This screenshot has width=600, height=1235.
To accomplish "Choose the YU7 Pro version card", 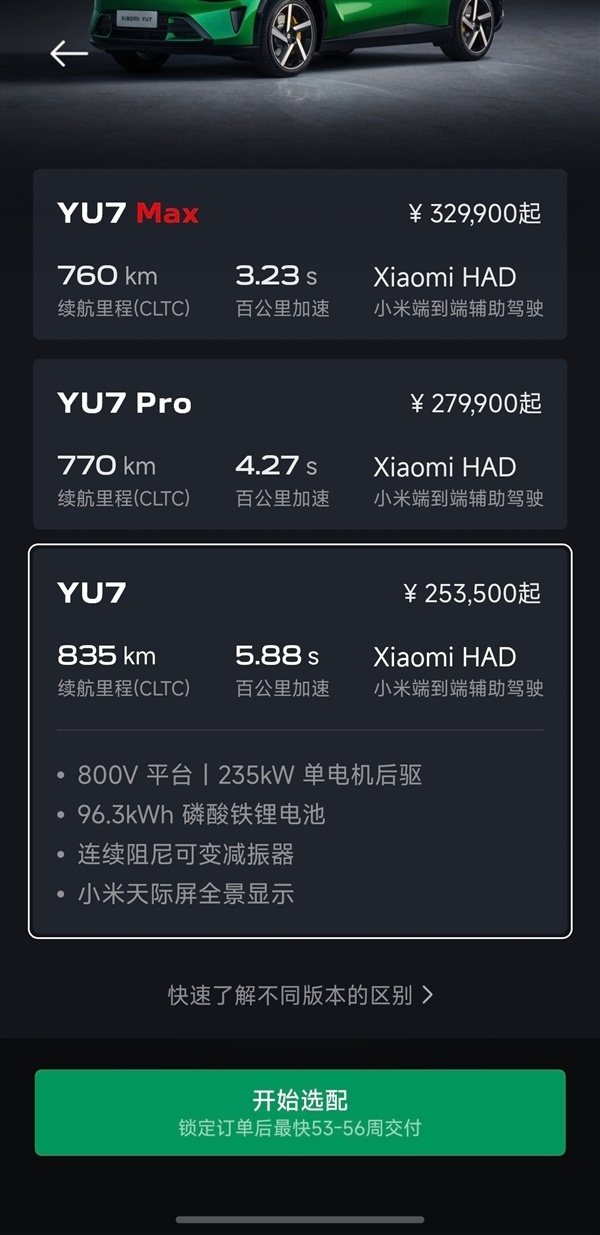I will (300, 444).
